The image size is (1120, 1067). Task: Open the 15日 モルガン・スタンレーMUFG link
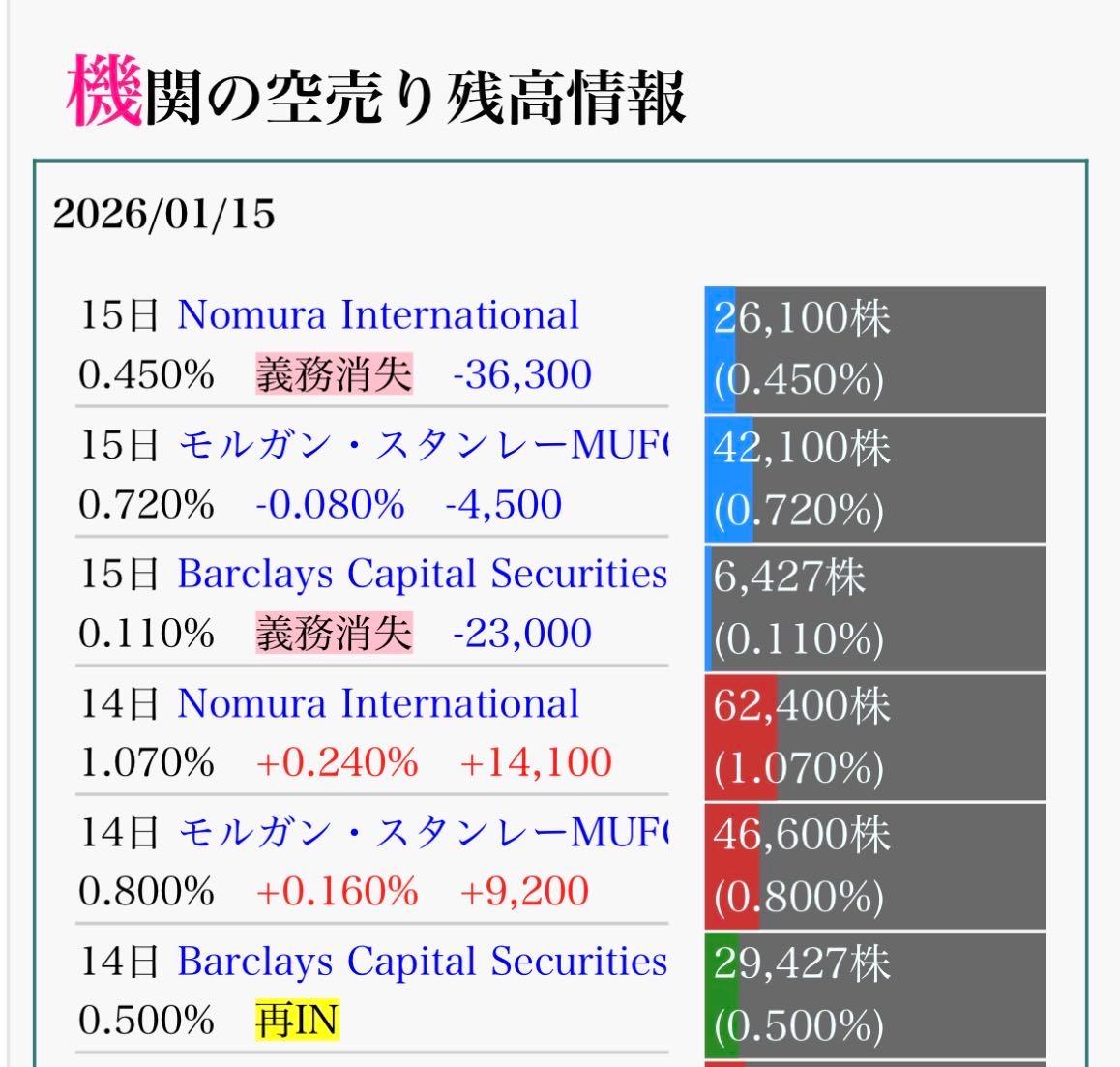tap(423, 445)
